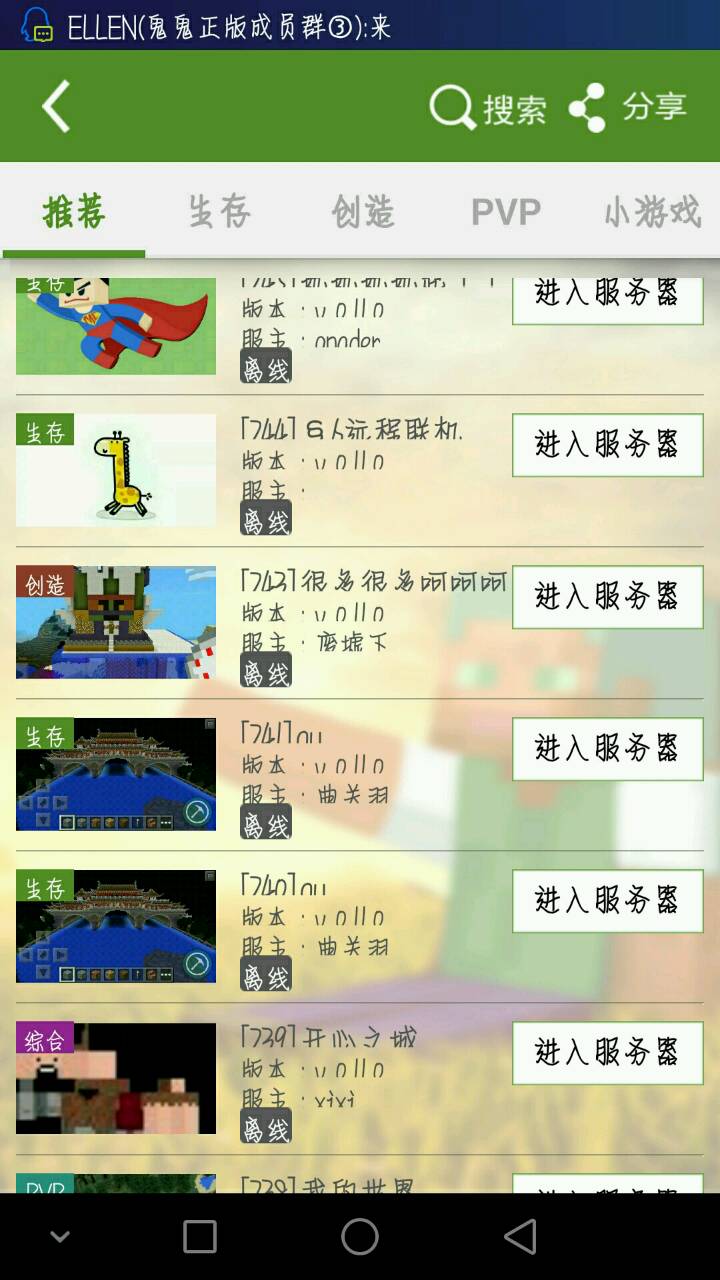Image resolution: width=720 pixels, height=1280 pixels.
Task: Join server [740] with 进入服务器
Action: [x=607, y=901]
